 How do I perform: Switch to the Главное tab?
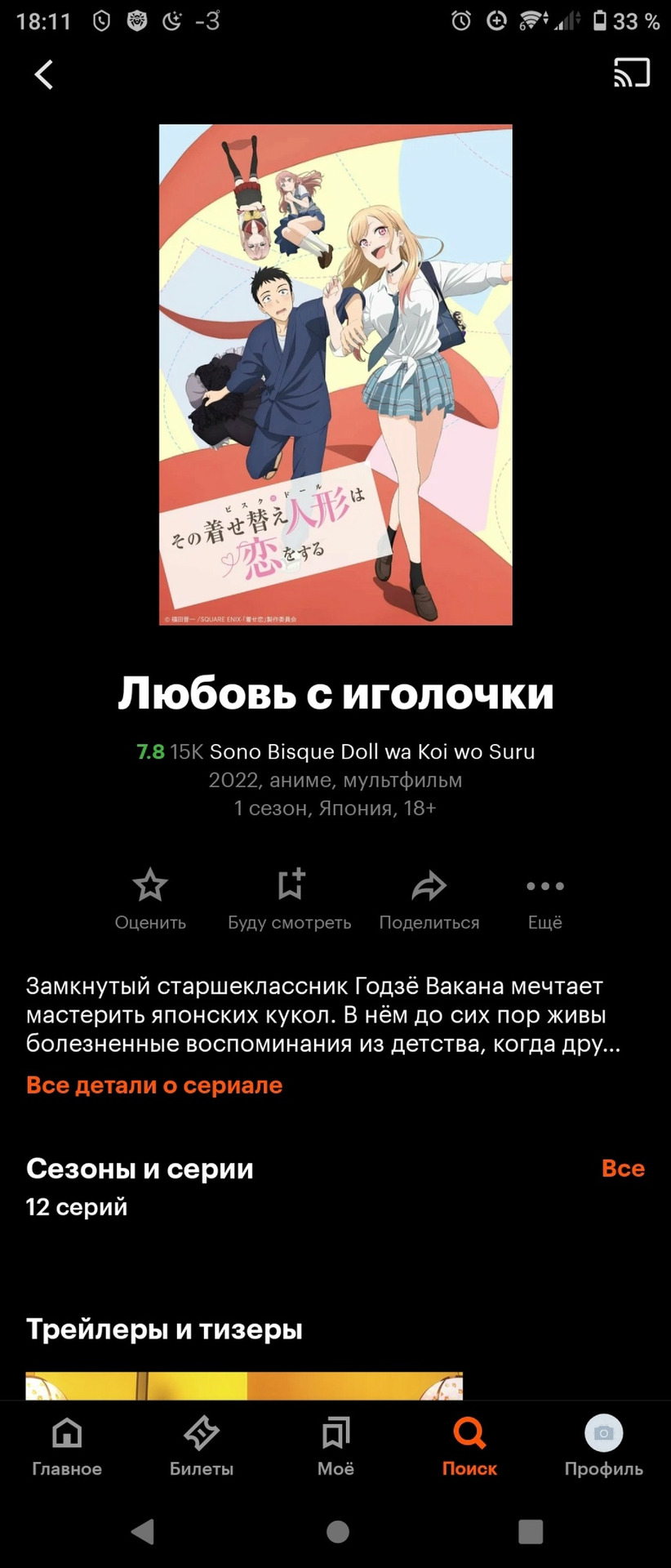point(67,1447)
